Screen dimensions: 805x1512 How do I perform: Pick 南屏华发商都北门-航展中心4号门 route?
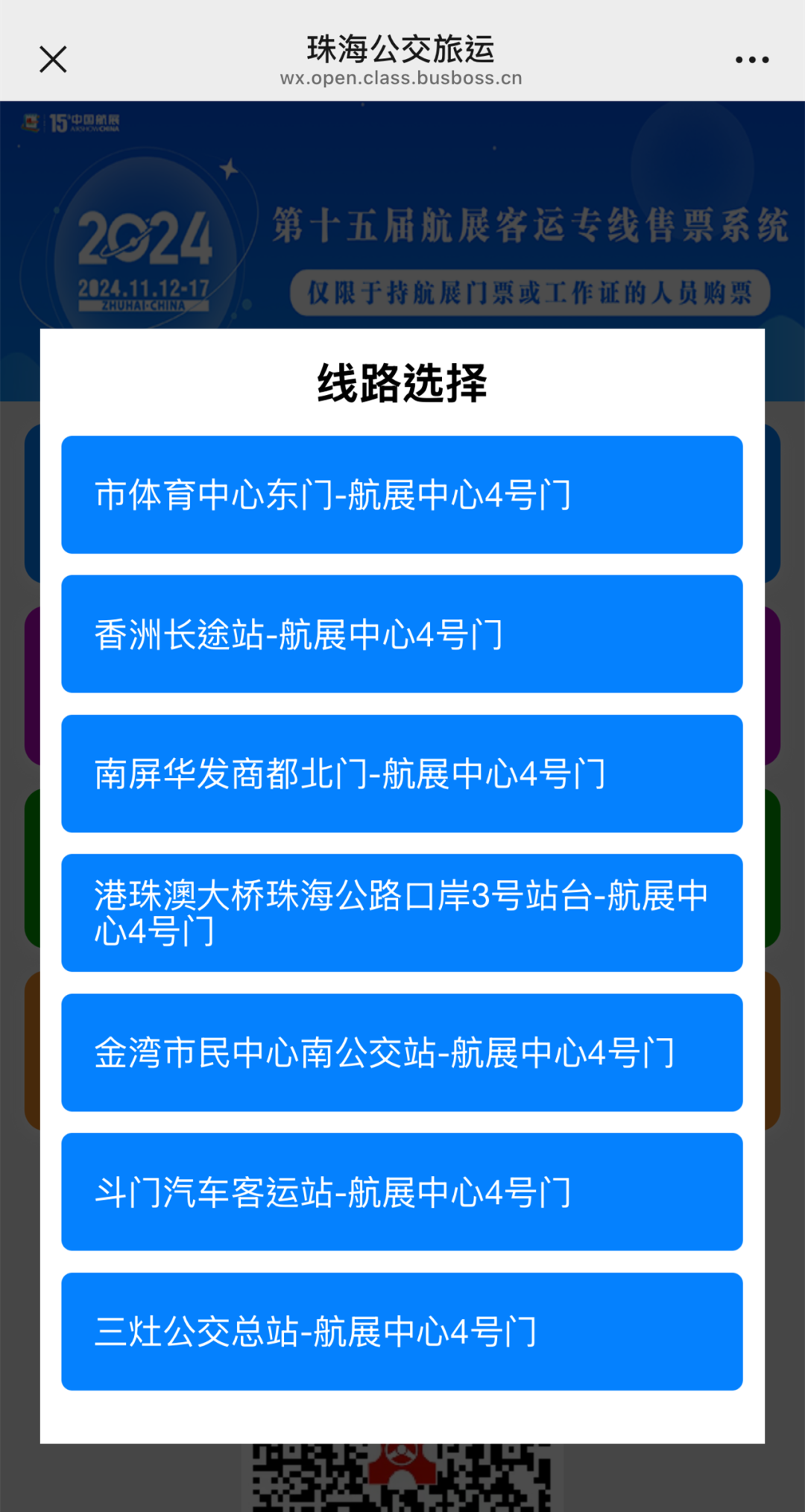[402, 774]
